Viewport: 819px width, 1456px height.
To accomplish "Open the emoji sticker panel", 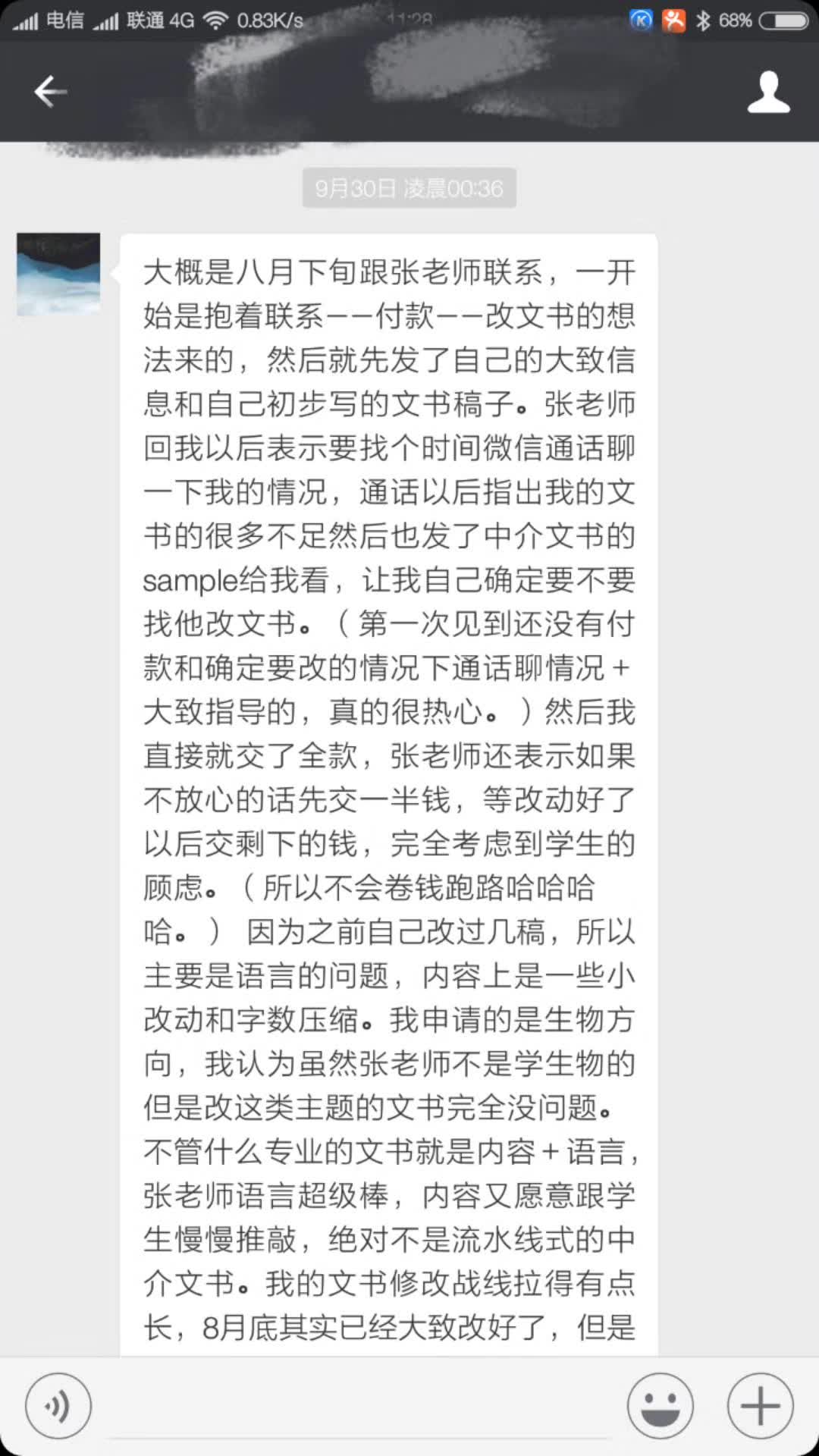I will coord(660,1406).
